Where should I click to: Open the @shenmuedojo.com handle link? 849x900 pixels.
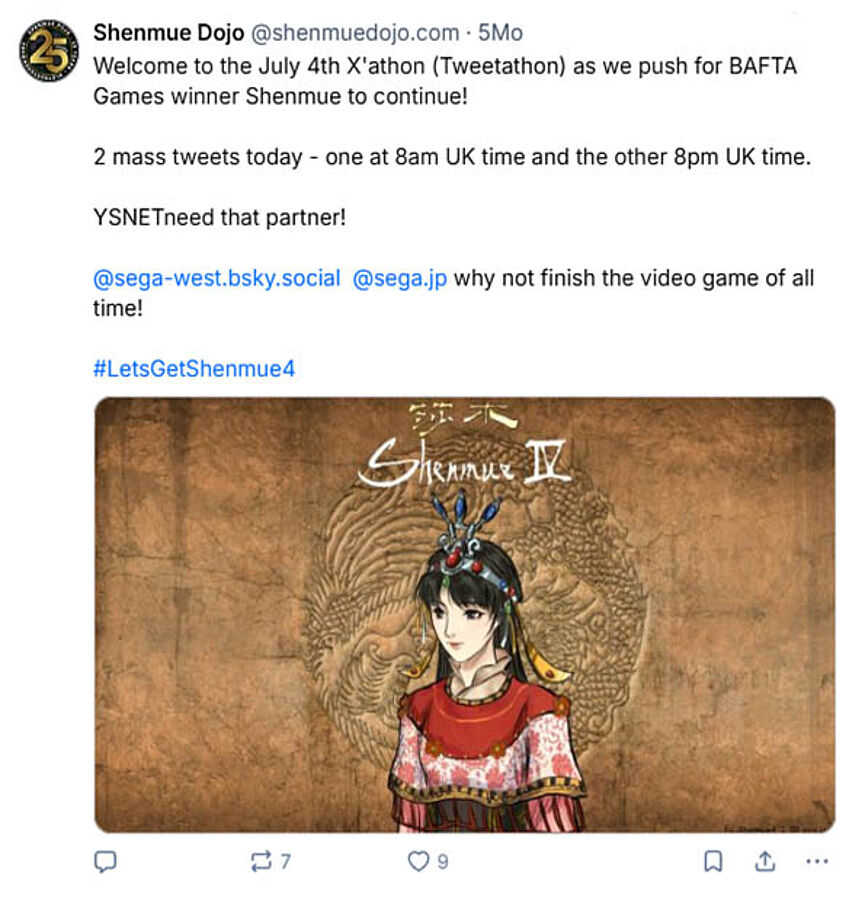(x=353, y=33)
